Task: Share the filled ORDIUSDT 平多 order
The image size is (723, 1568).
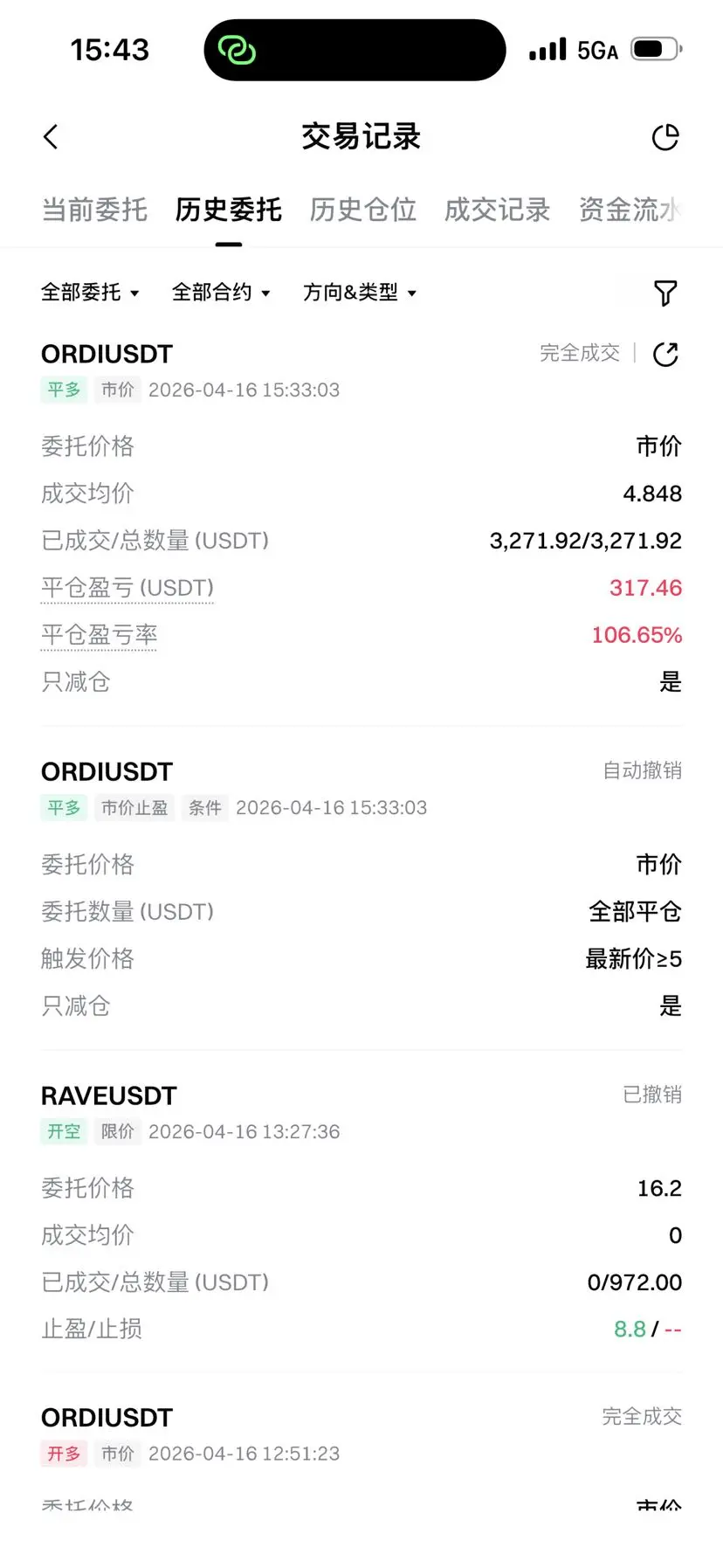Action: [x=665, y=354]
